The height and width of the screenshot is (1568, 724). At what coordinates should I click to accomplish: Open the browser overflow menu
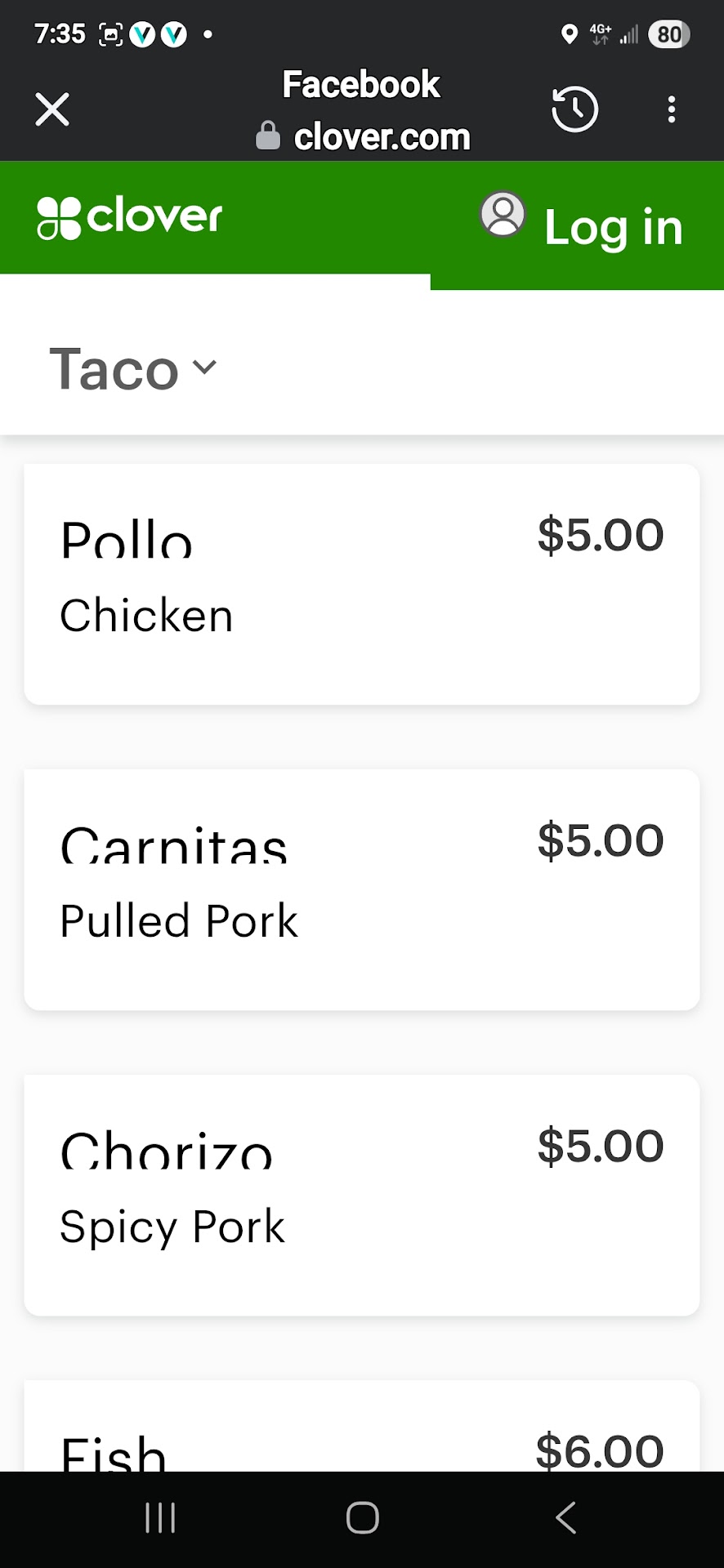(x=671, y=109)
